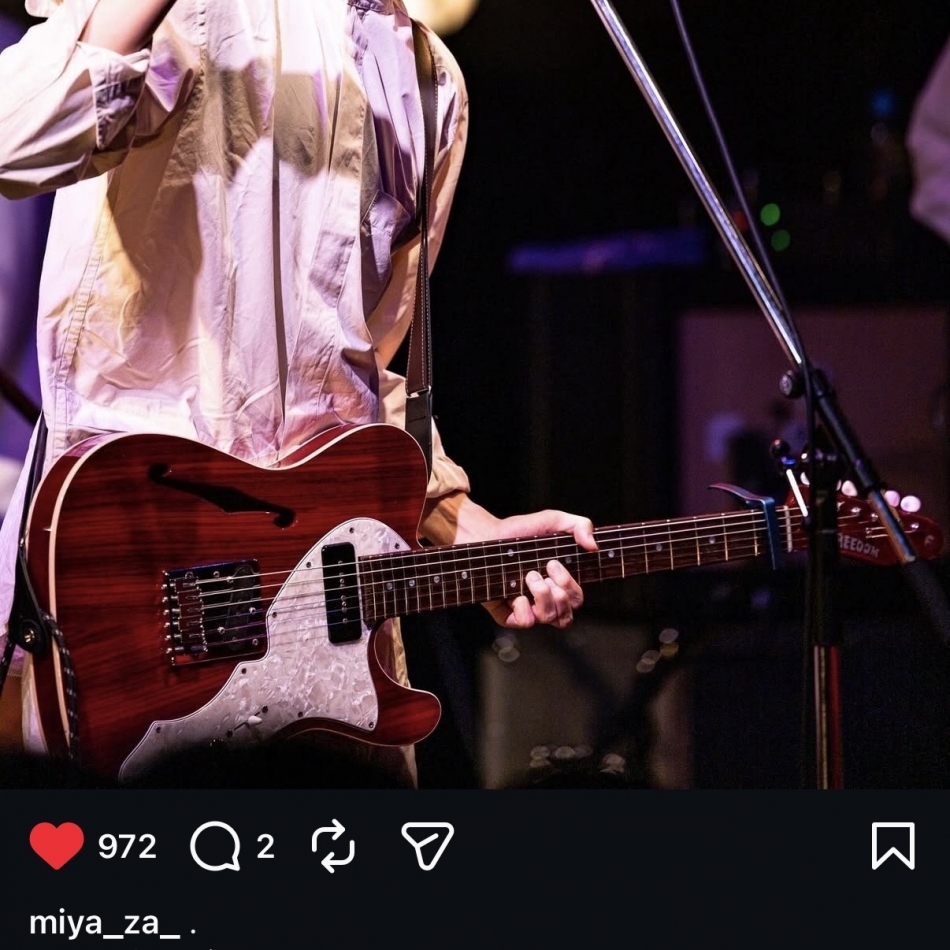Unlike the post with the red heart
The height and width of the screenshot is (950, 950).
click(x=56, y=846)
